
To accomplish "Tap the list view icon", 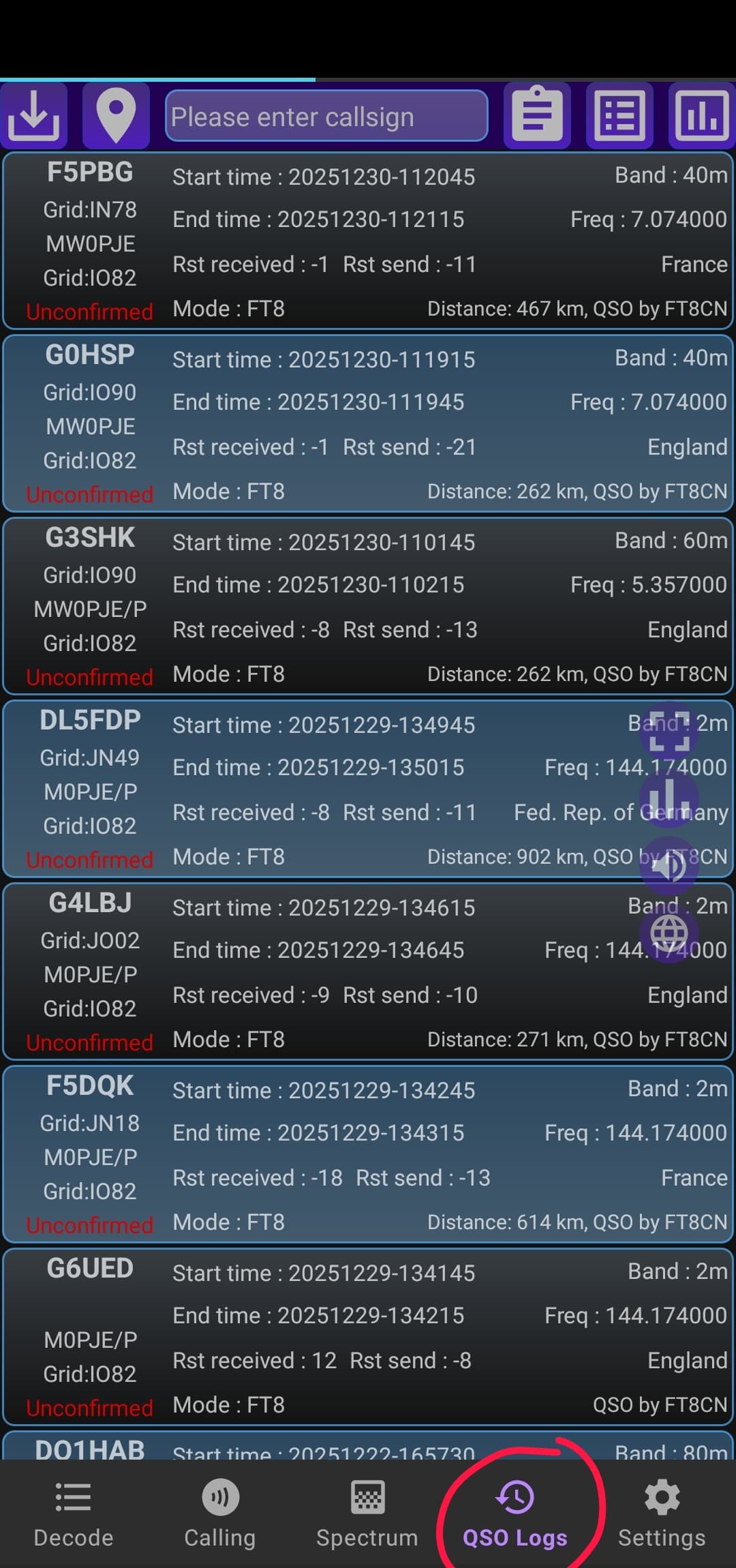I will click(x=619, y=116).
